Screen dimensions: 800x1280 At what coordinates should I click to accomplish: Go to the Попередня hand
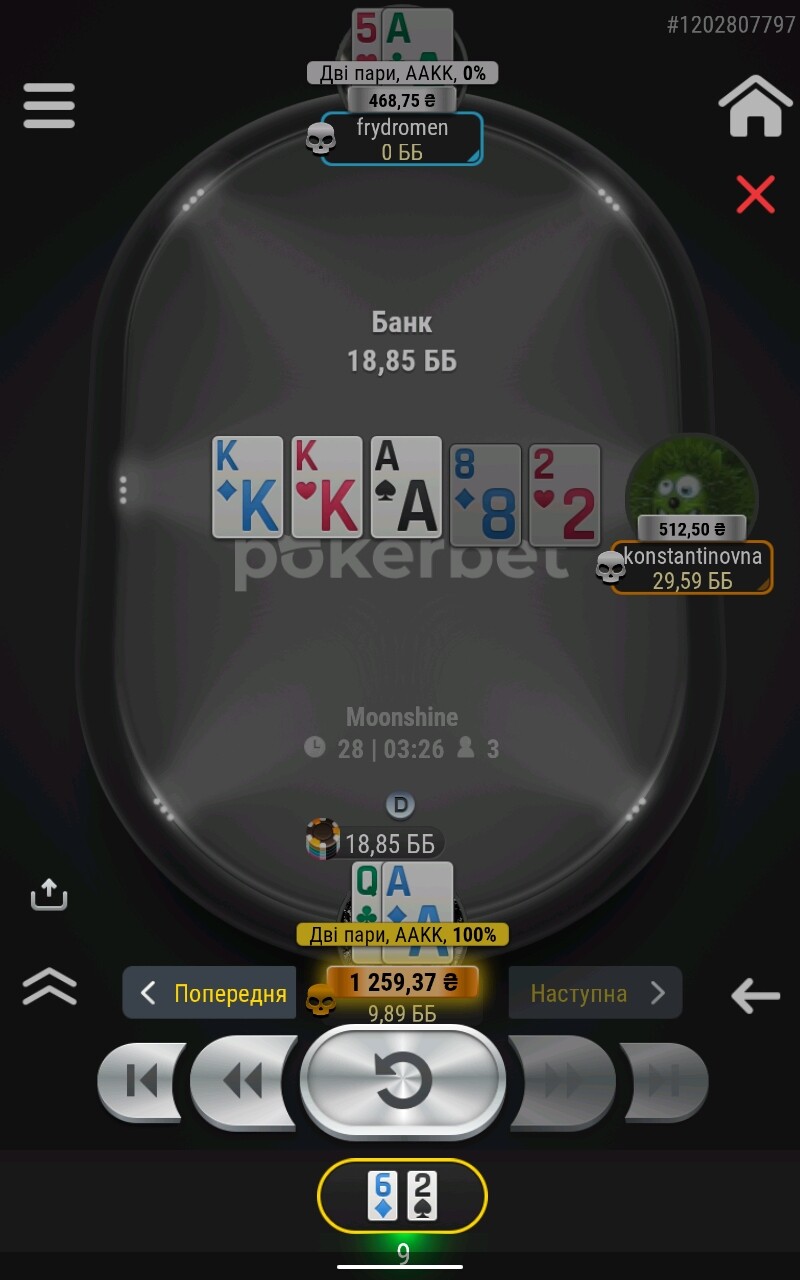pos(212,993)
